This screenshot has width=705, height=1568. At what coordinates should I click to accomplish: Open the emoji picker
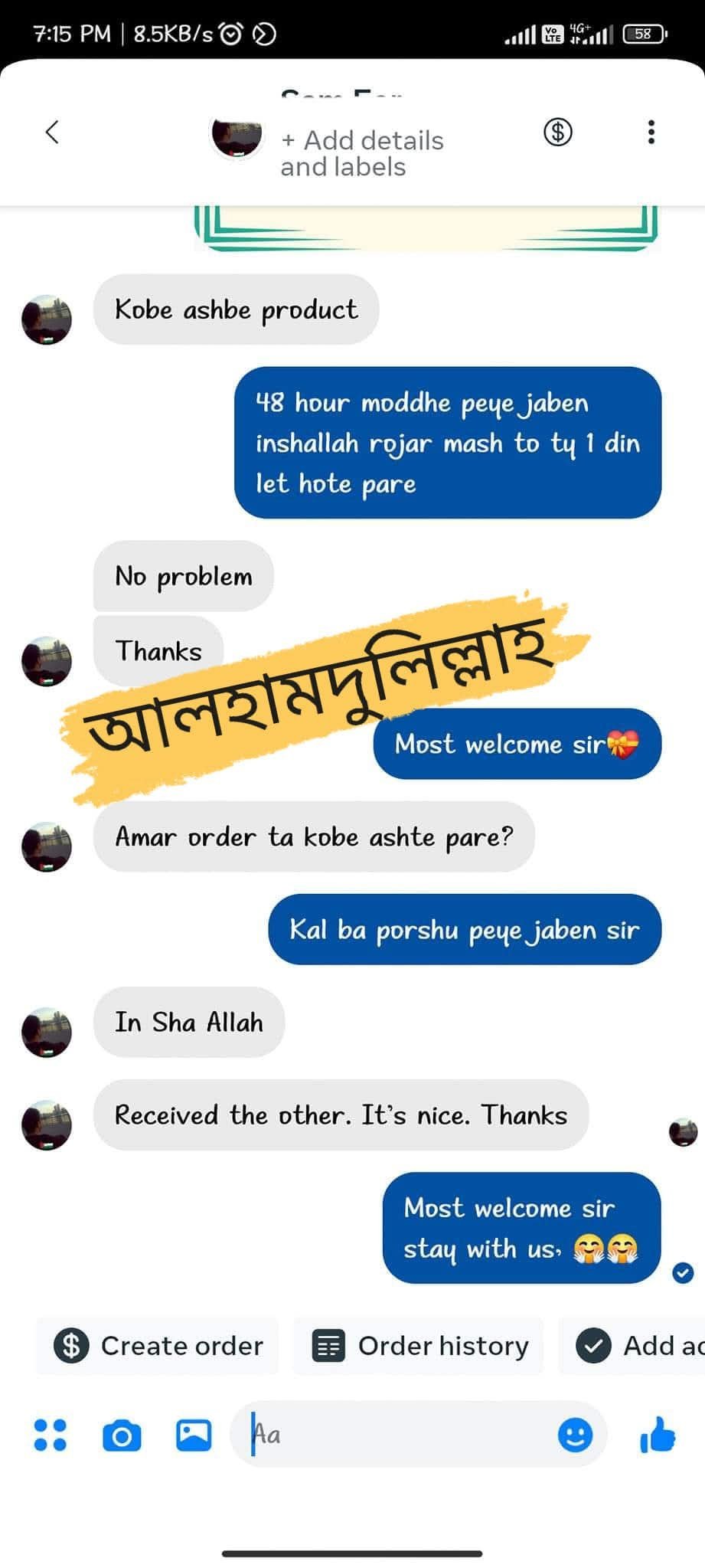point(575,1434)
